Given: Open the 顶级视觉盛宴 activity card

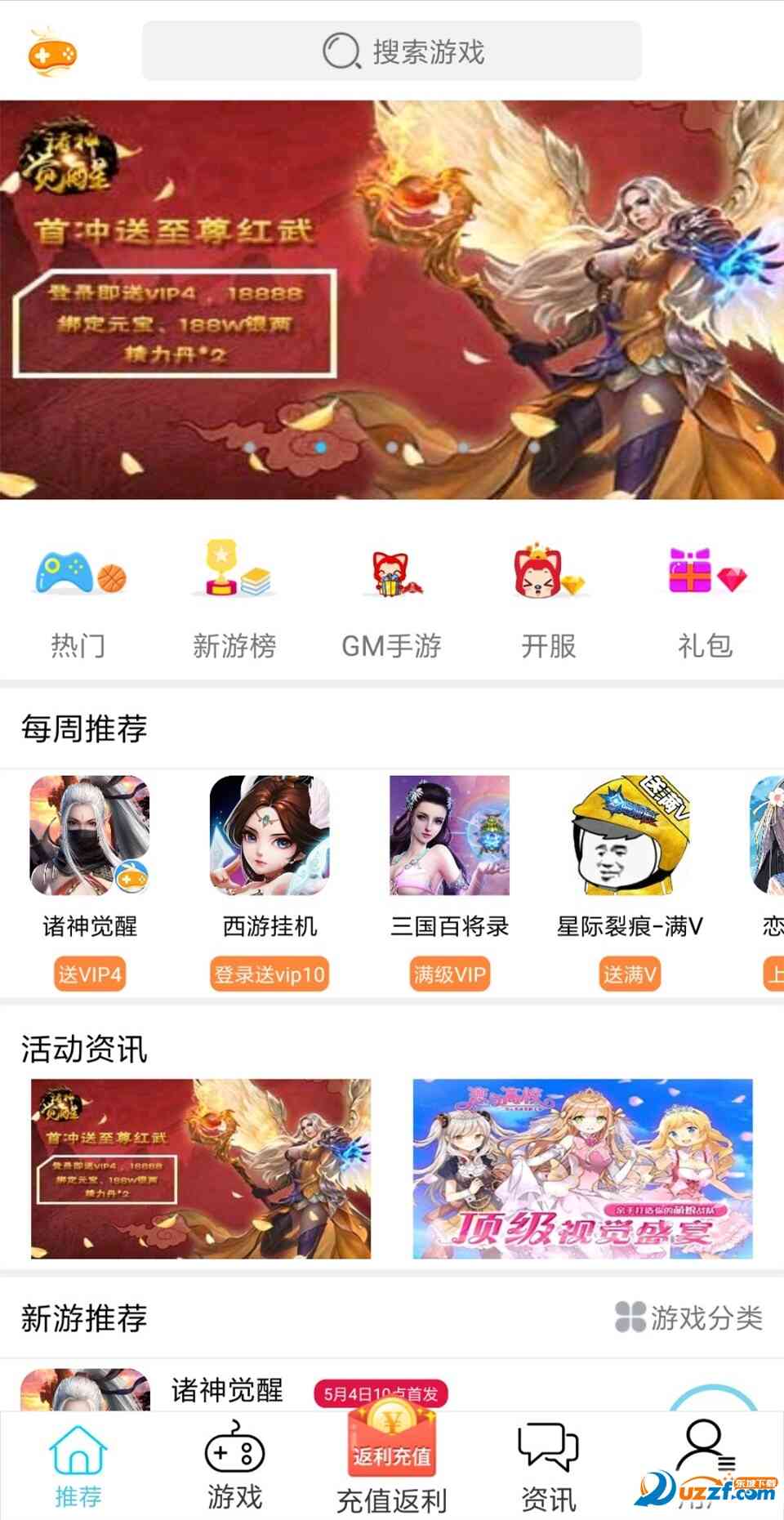Looking at the screenshot, I should (582, 1168).
